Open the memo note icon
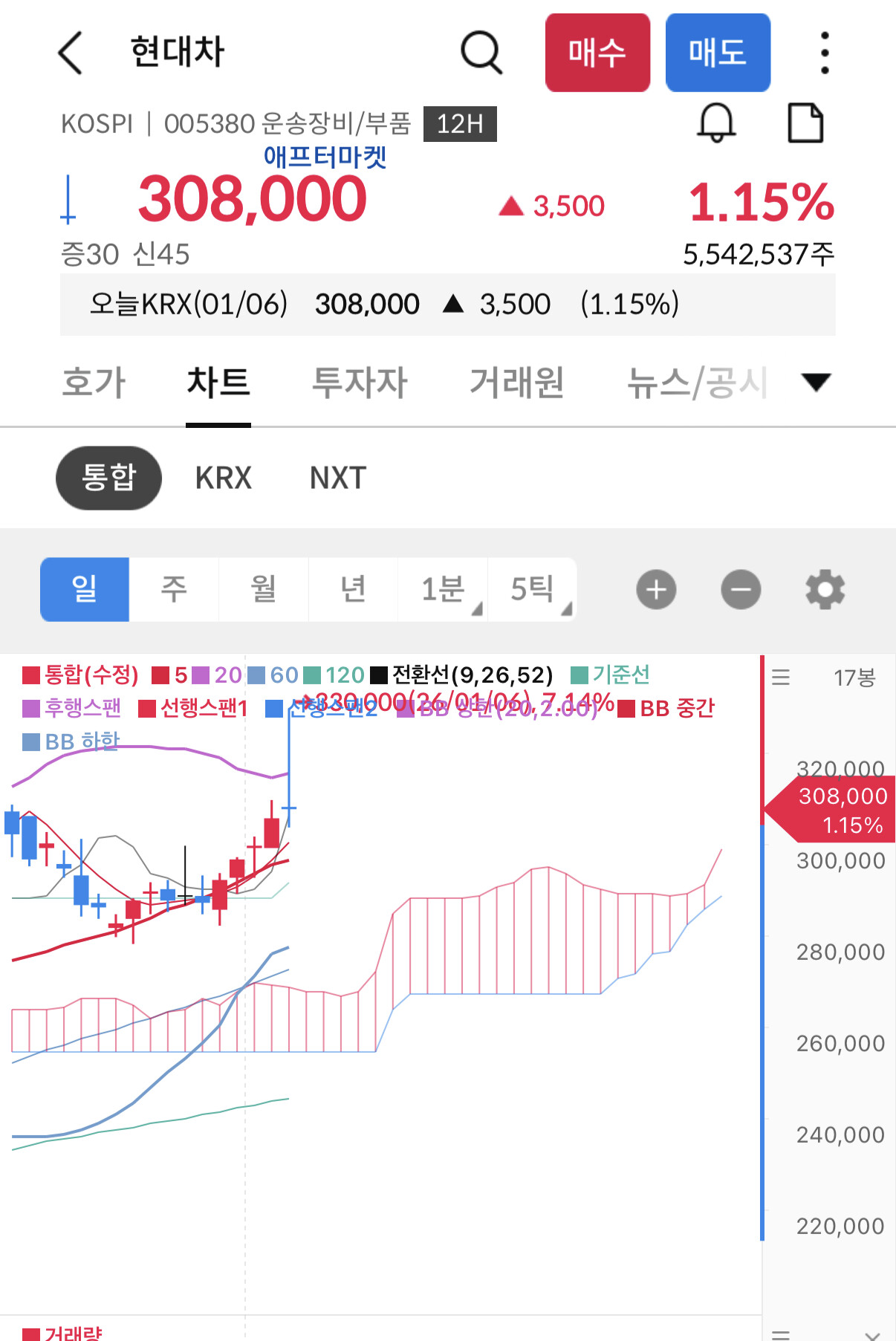The image size is (896, 1341). tap(805, 123)
